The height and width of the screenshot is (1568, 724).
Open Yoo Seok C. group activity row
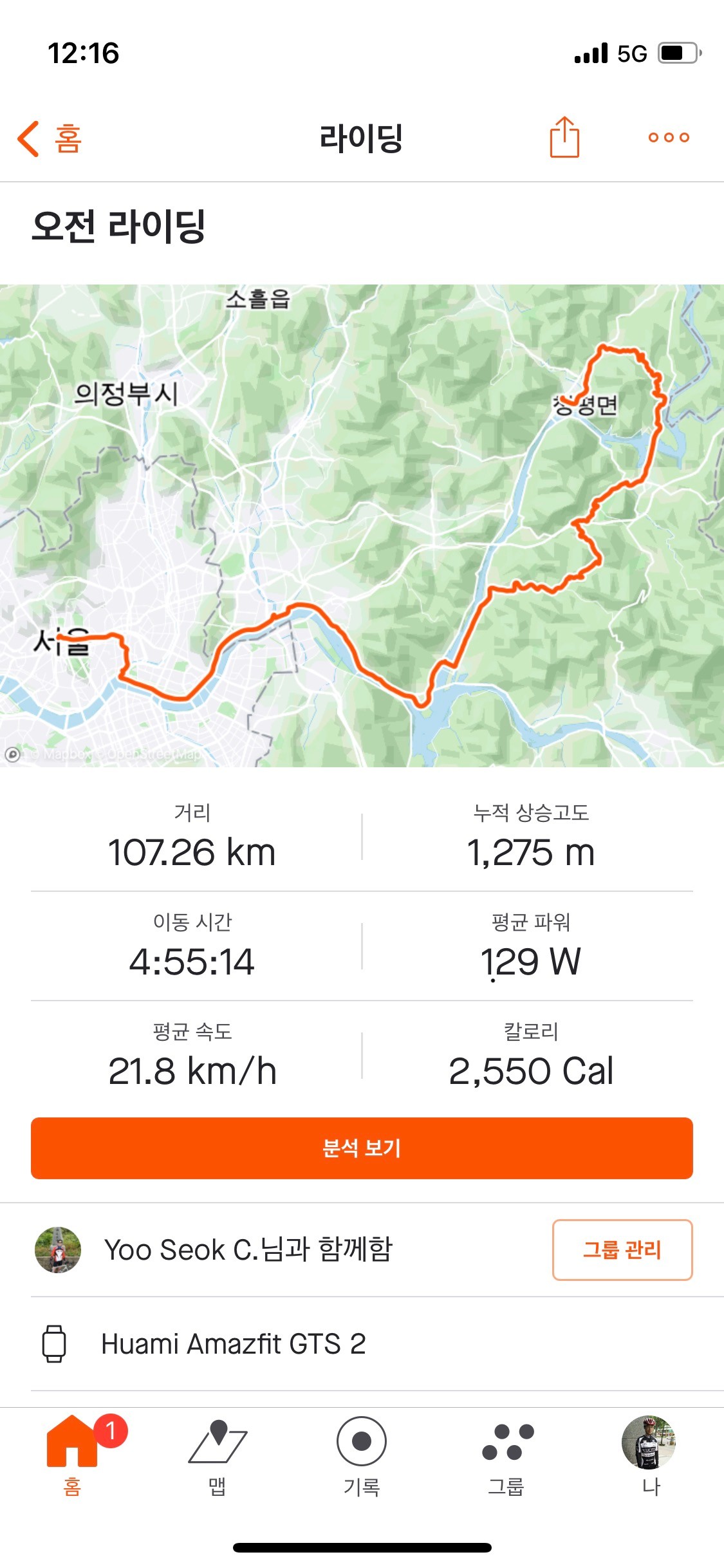(x=248, y=1249)
